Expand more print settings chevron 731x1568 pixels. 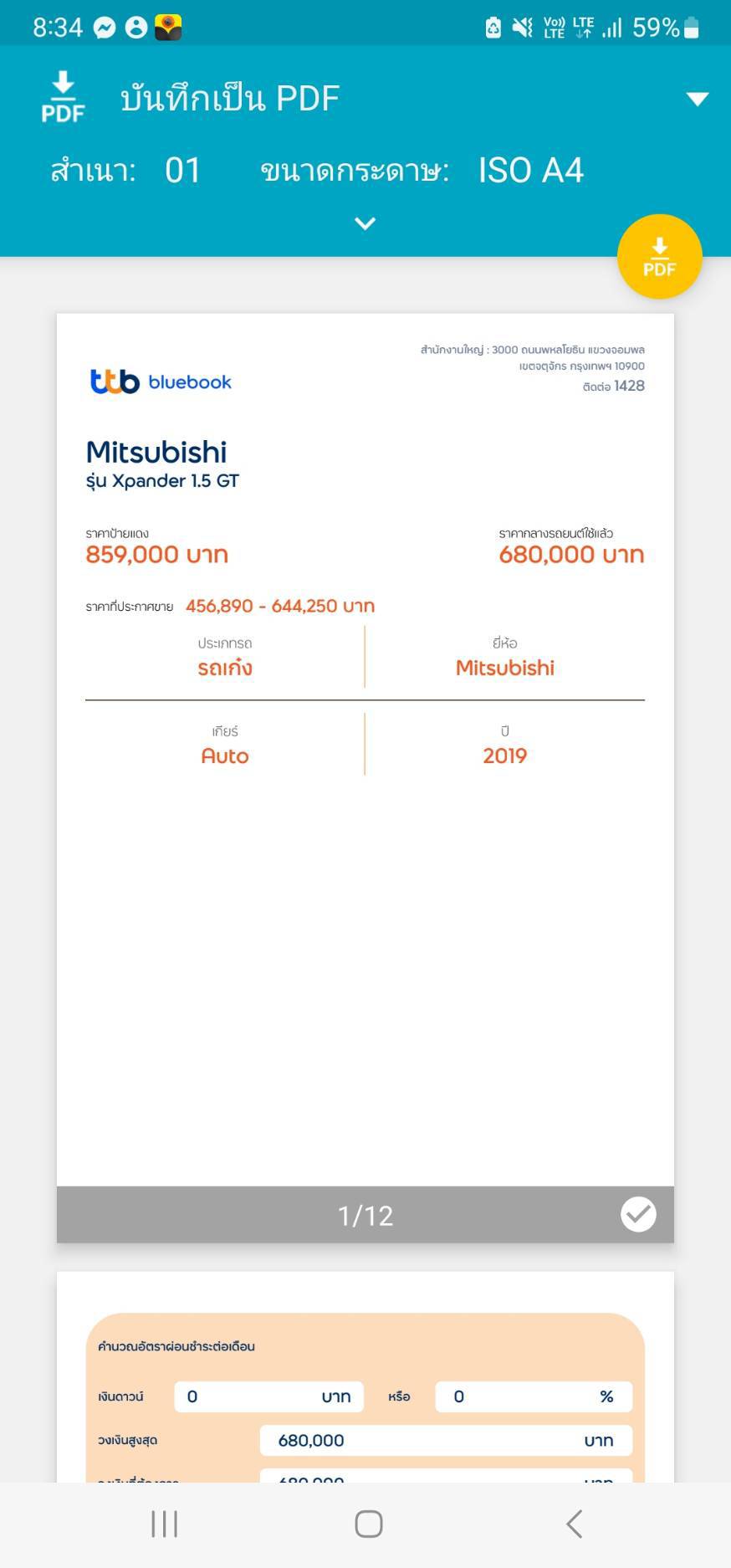pos(365,223)
